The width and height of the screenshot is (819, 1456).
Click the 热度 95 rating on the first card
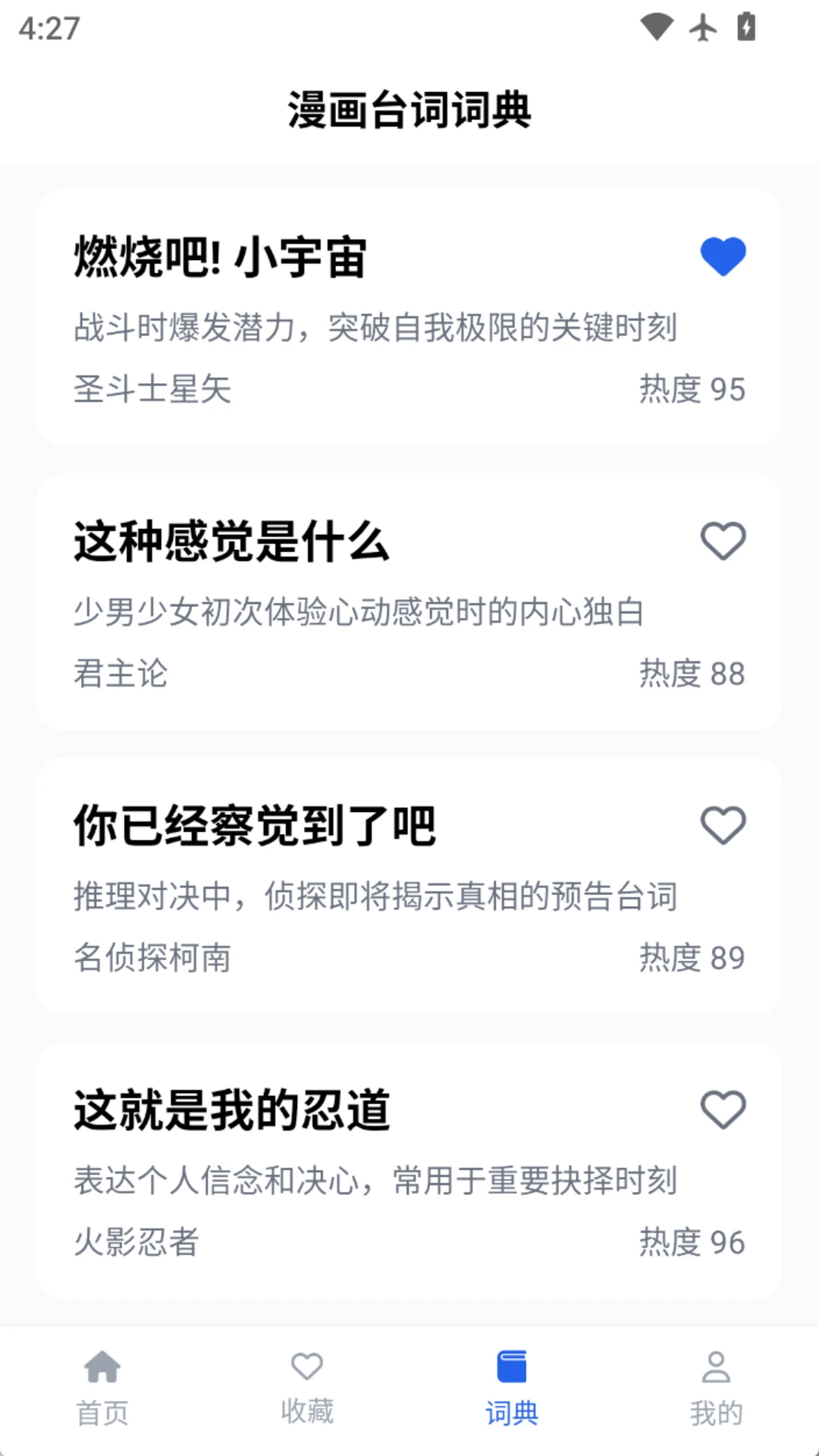tap(691, 390)
